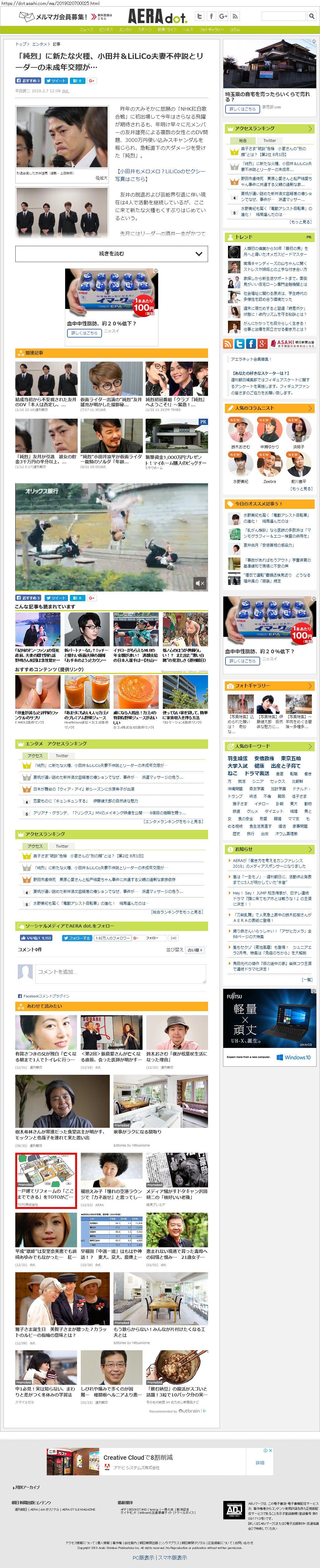The width and height of the screenshot is (320, 1568).
Task: Open the search box in header
Action: (284, 17)
